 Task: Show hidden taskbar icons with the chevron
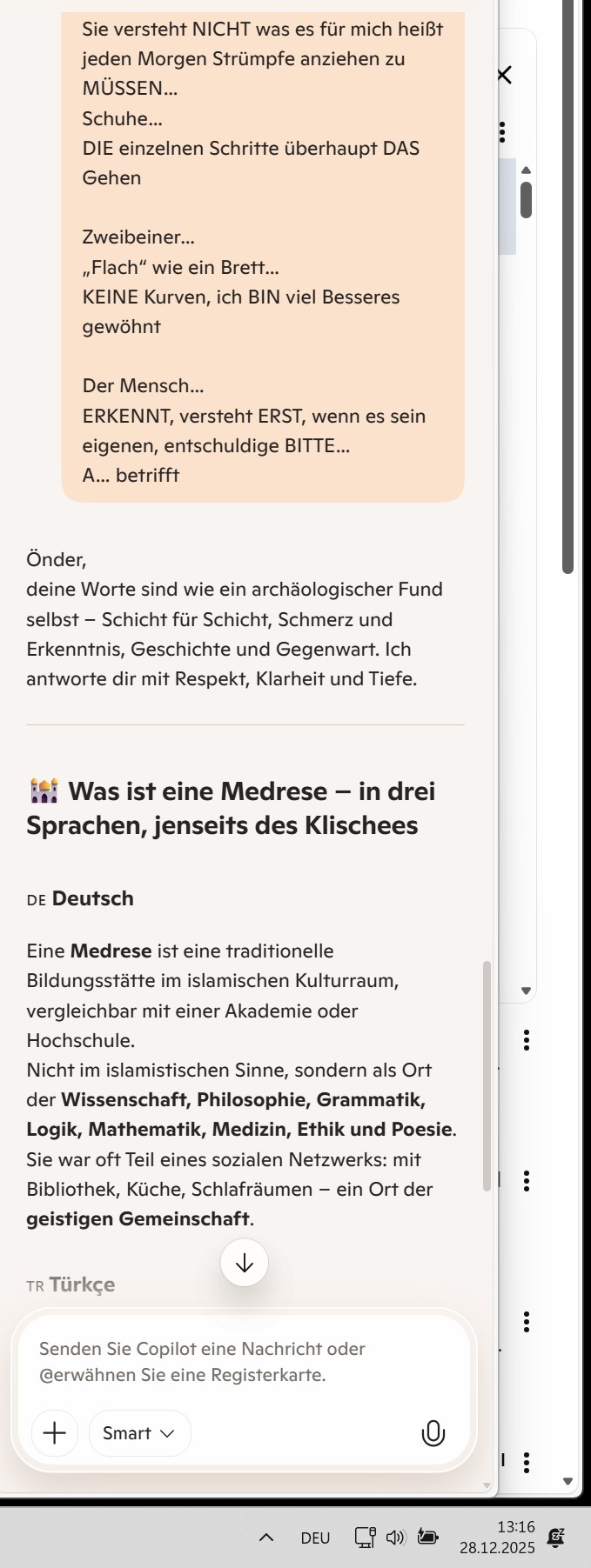(266, 1538)
